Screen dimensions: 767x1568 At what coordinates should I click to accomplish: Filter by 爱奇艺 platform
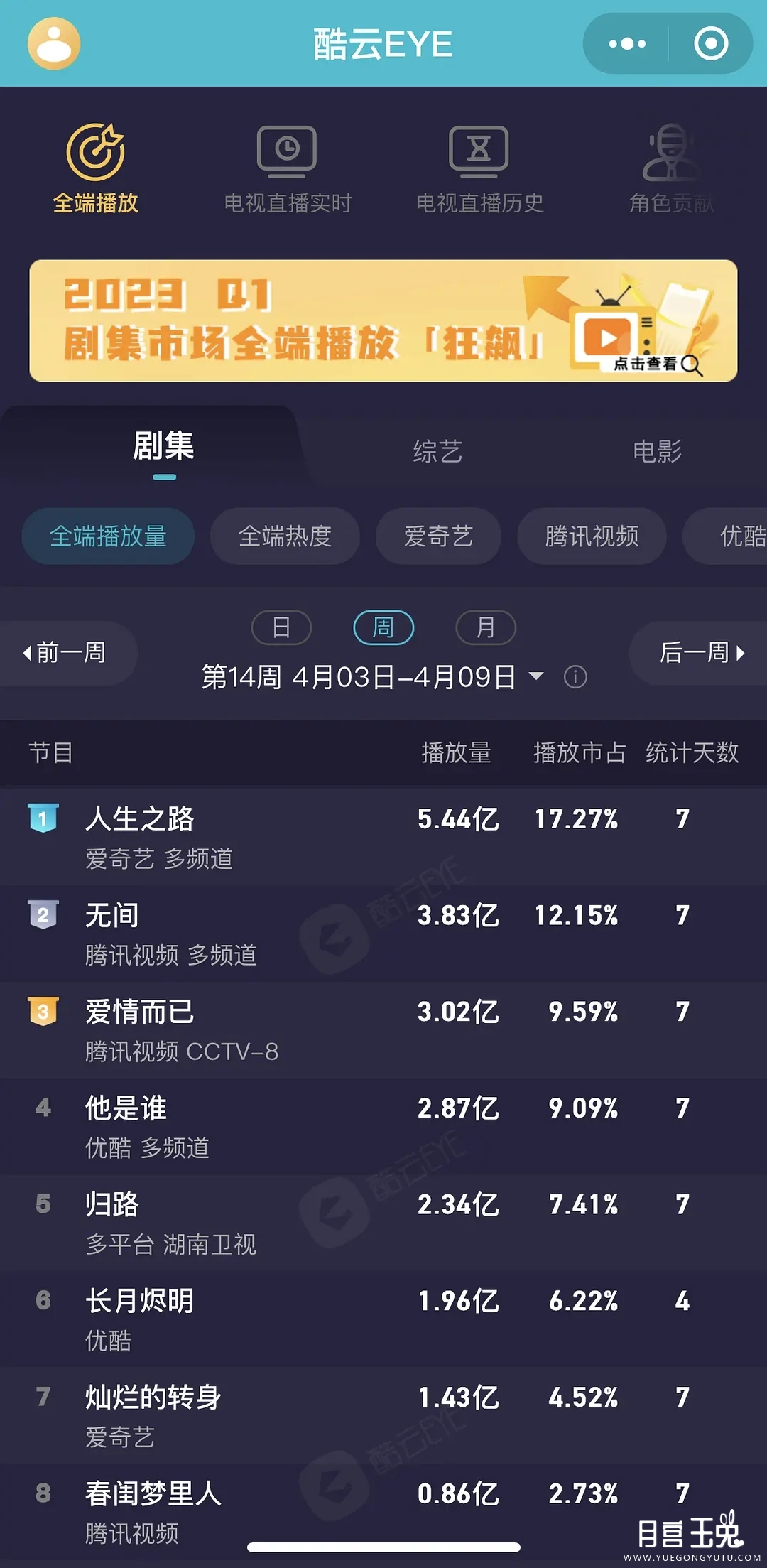pos(438,536)
